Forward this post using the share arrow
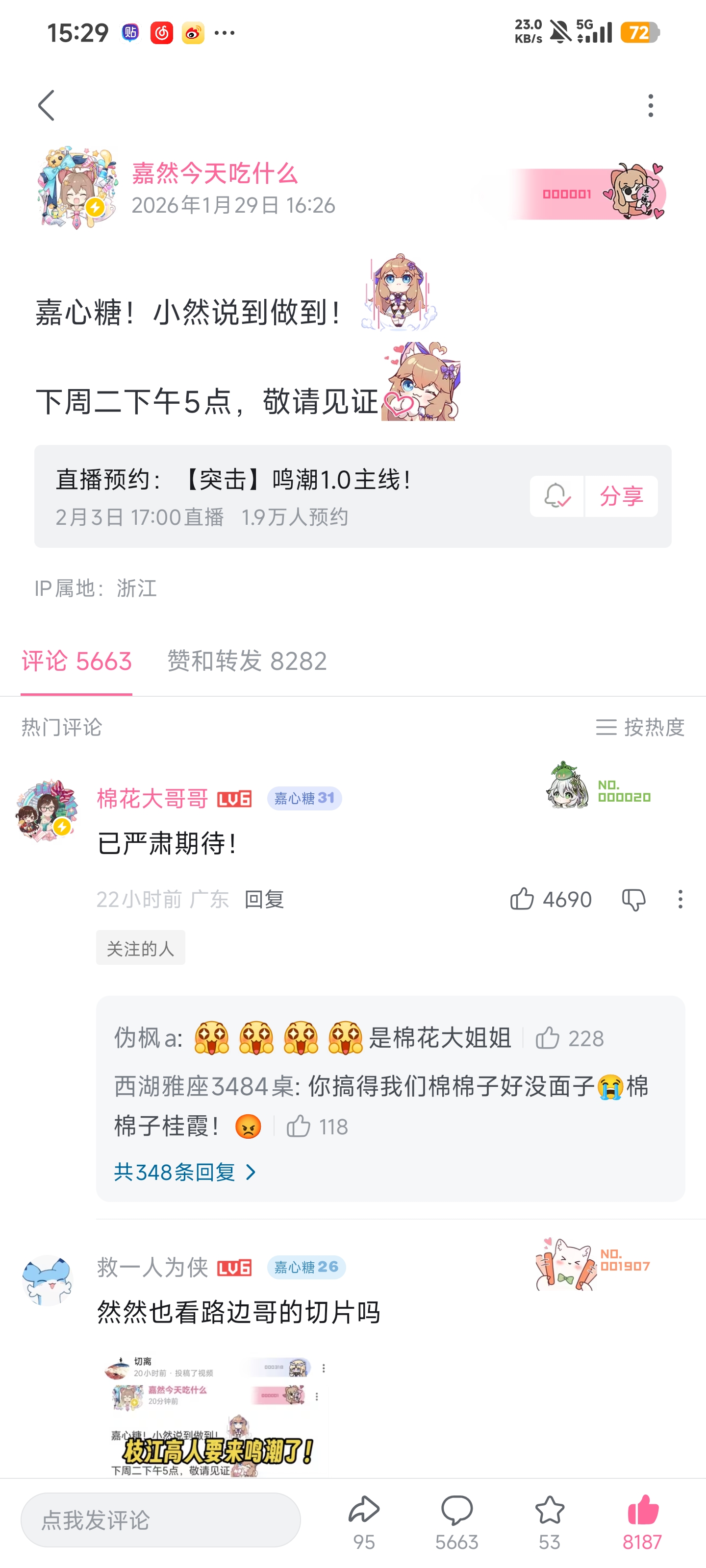The height and width of the screenshot is (1568, 706). click(364, 1520)
